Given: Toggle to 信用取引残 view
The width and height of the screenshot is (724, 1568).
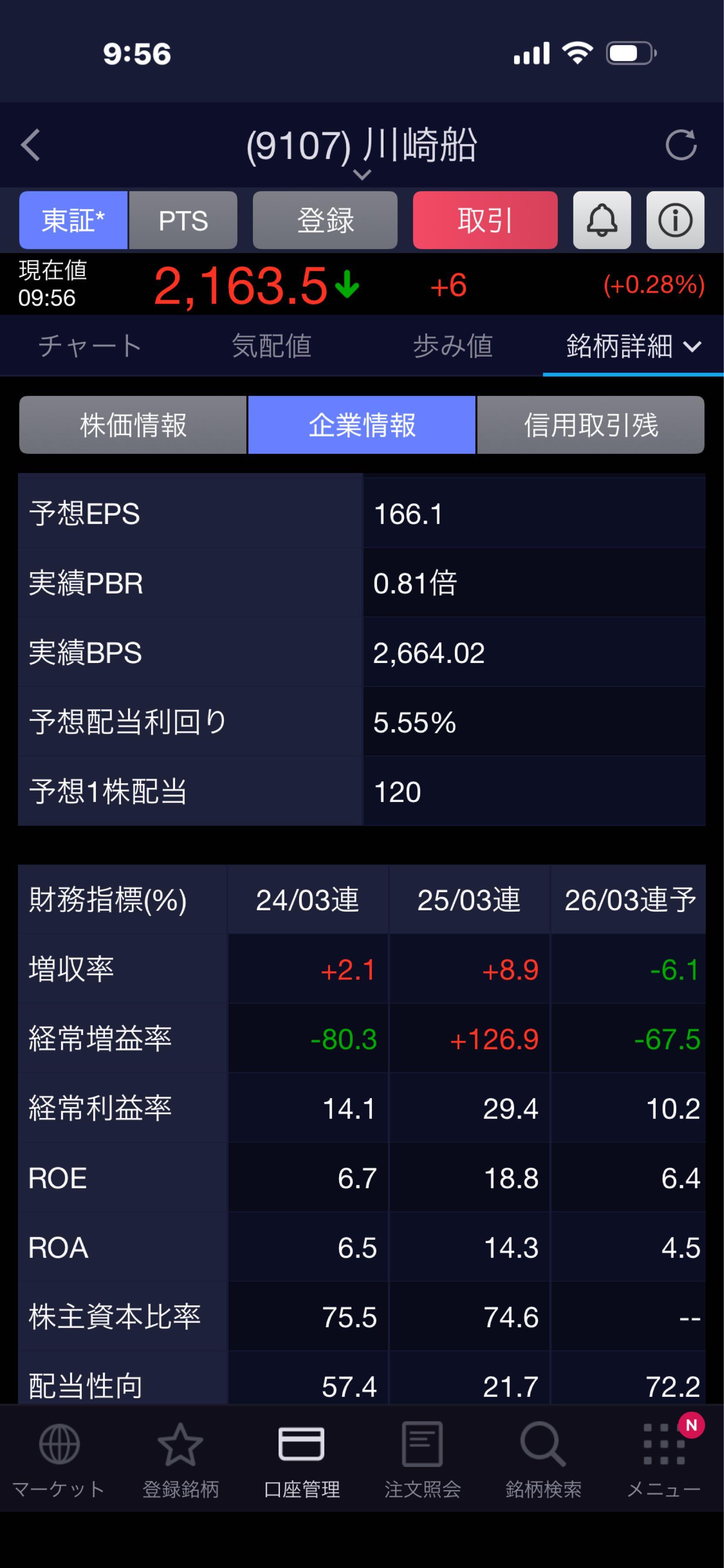Looking at the screenshot, I should [x=591, y=426].
